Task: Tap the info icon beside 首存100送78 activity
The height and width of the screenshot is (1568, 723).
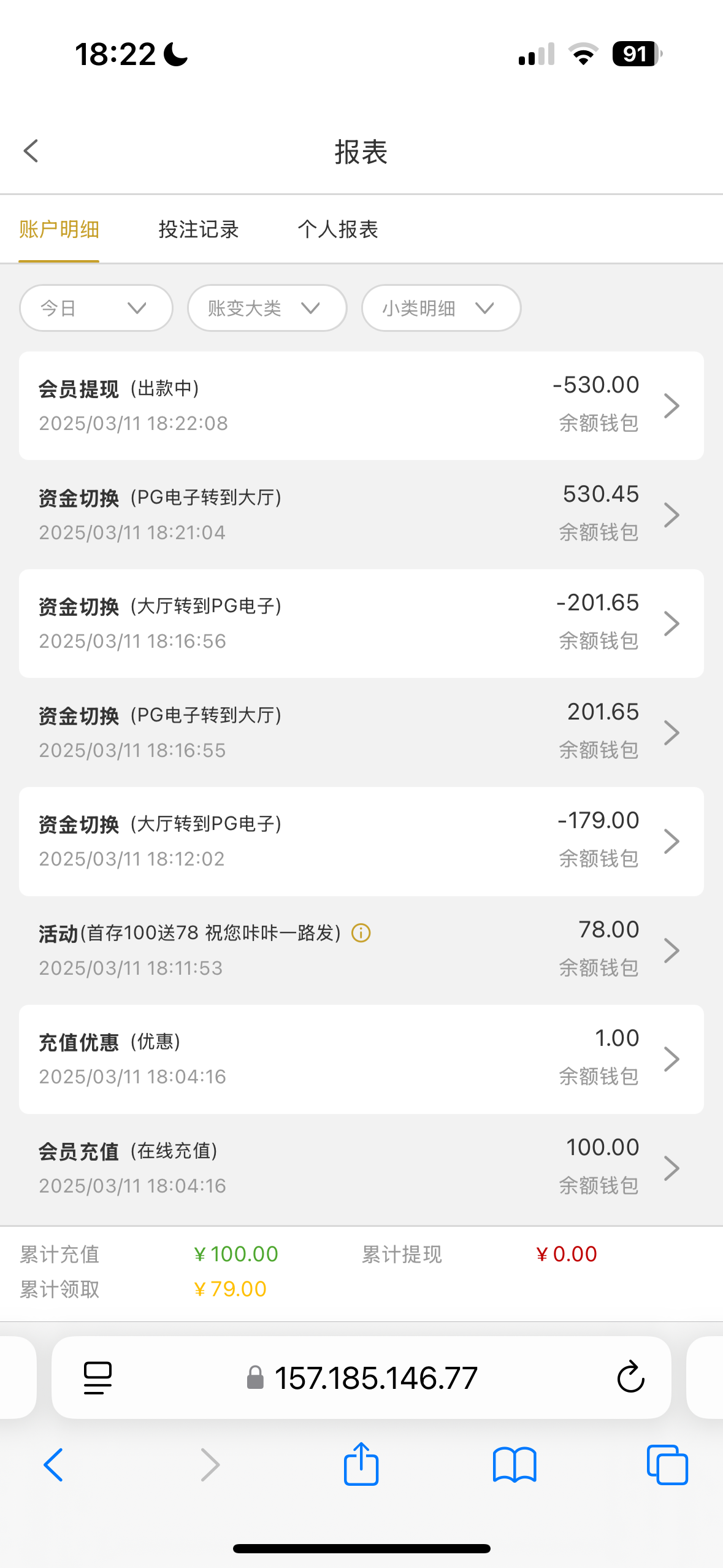Action: click(361, 933)
